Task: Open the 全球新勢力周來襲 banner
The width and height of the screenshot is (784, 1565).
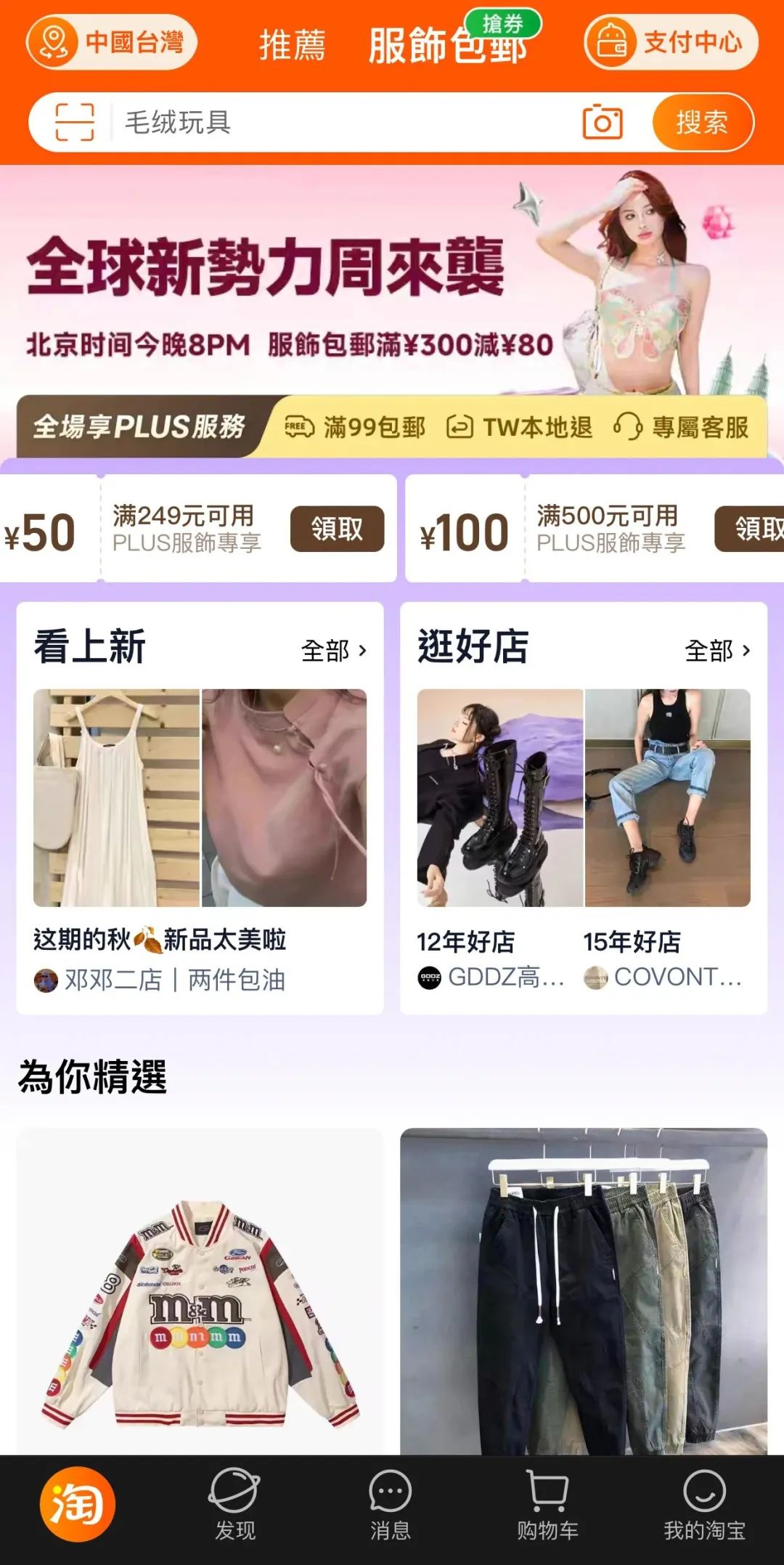Action: 392,290
